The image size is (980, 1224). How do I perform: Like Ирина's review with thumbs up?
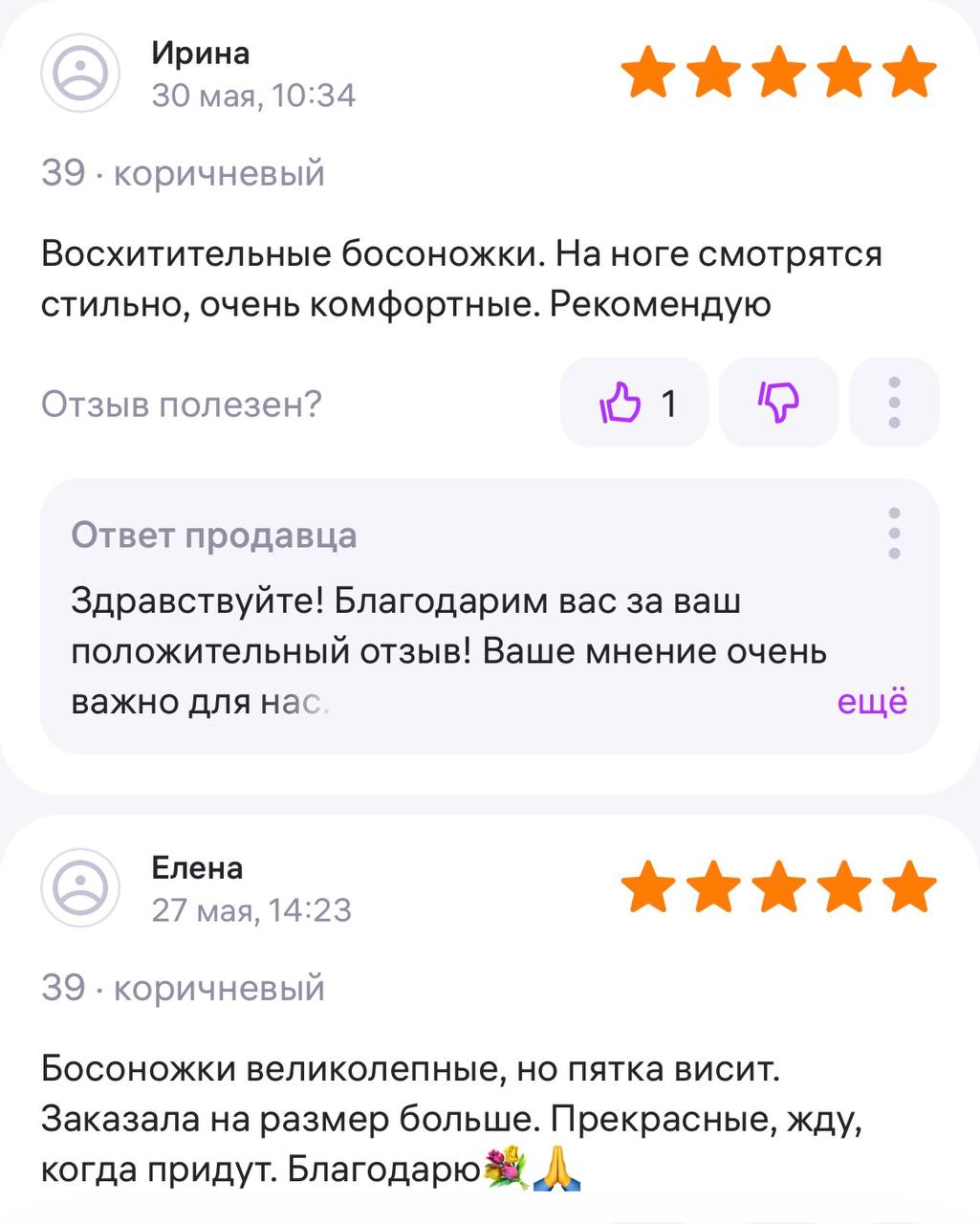click(x=633, y=403)
